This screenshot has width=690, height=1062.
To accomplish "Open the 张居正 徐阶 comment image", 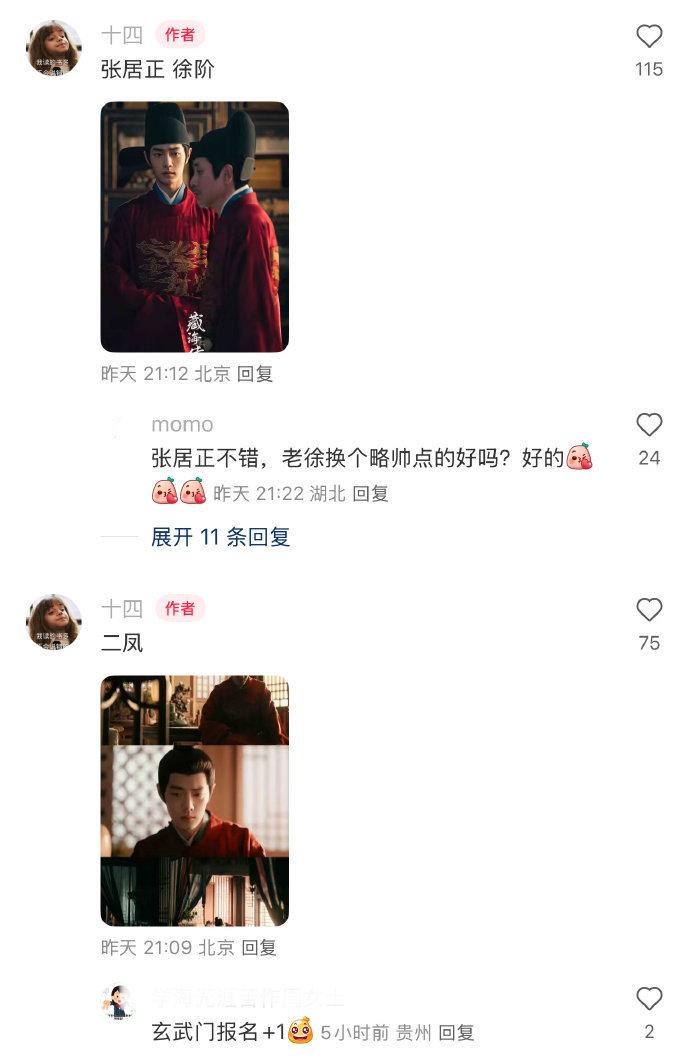I will pyautogui.click(x=194, y=227).
